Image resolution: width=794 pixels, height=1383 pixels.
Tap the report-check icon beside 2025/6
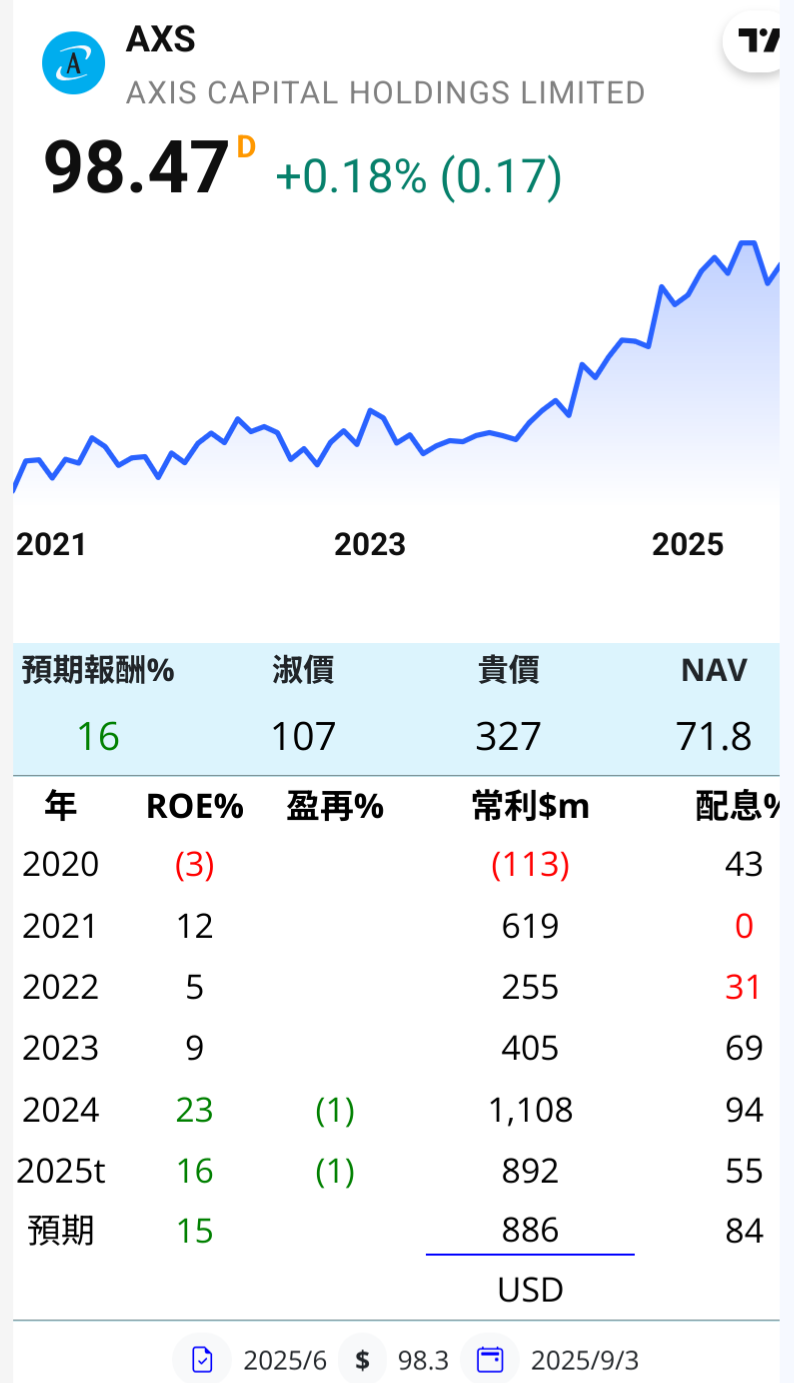pos(202,1360)
